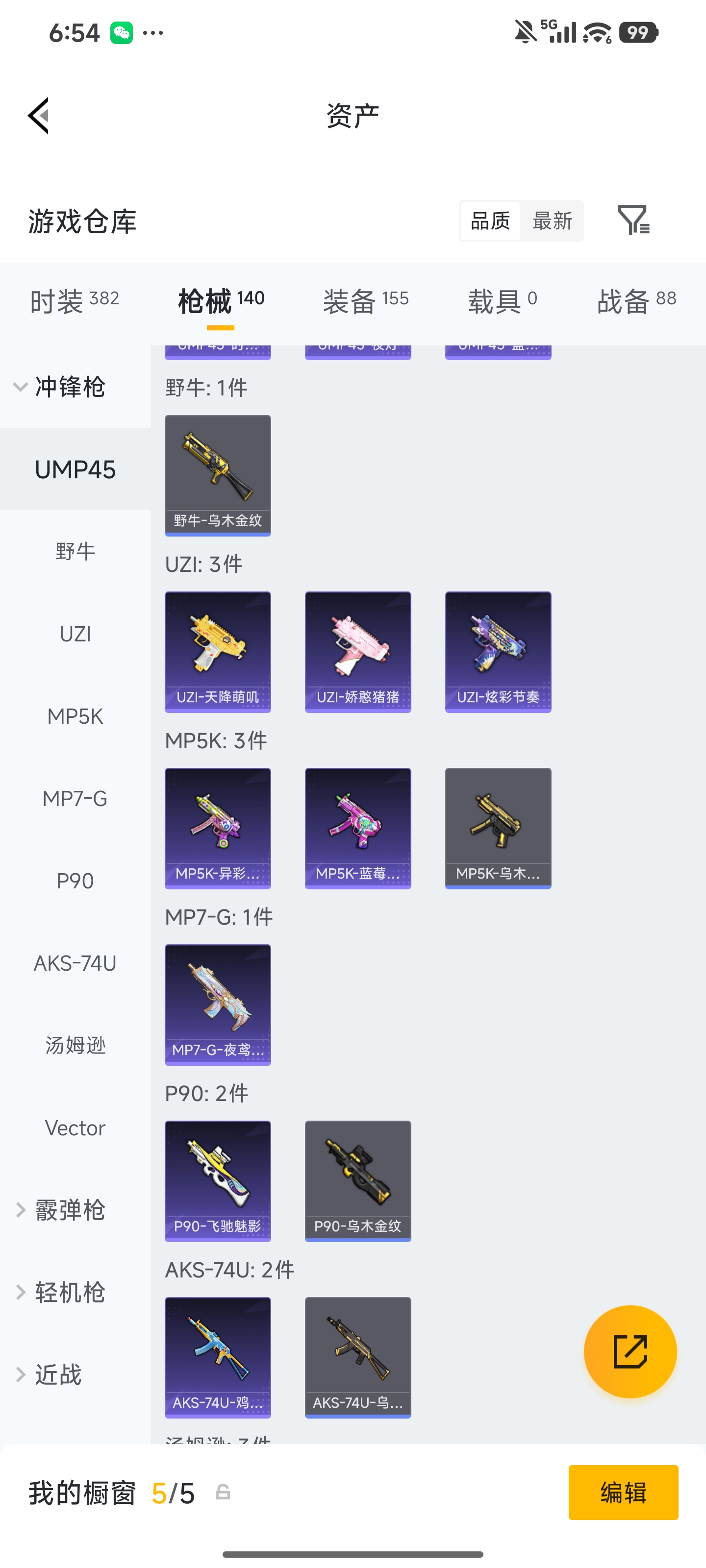Image resolution: width=706 pixels, height=1568 pixels.
Task: Expand the 轻机枪 category
Action: point(60,1292)
